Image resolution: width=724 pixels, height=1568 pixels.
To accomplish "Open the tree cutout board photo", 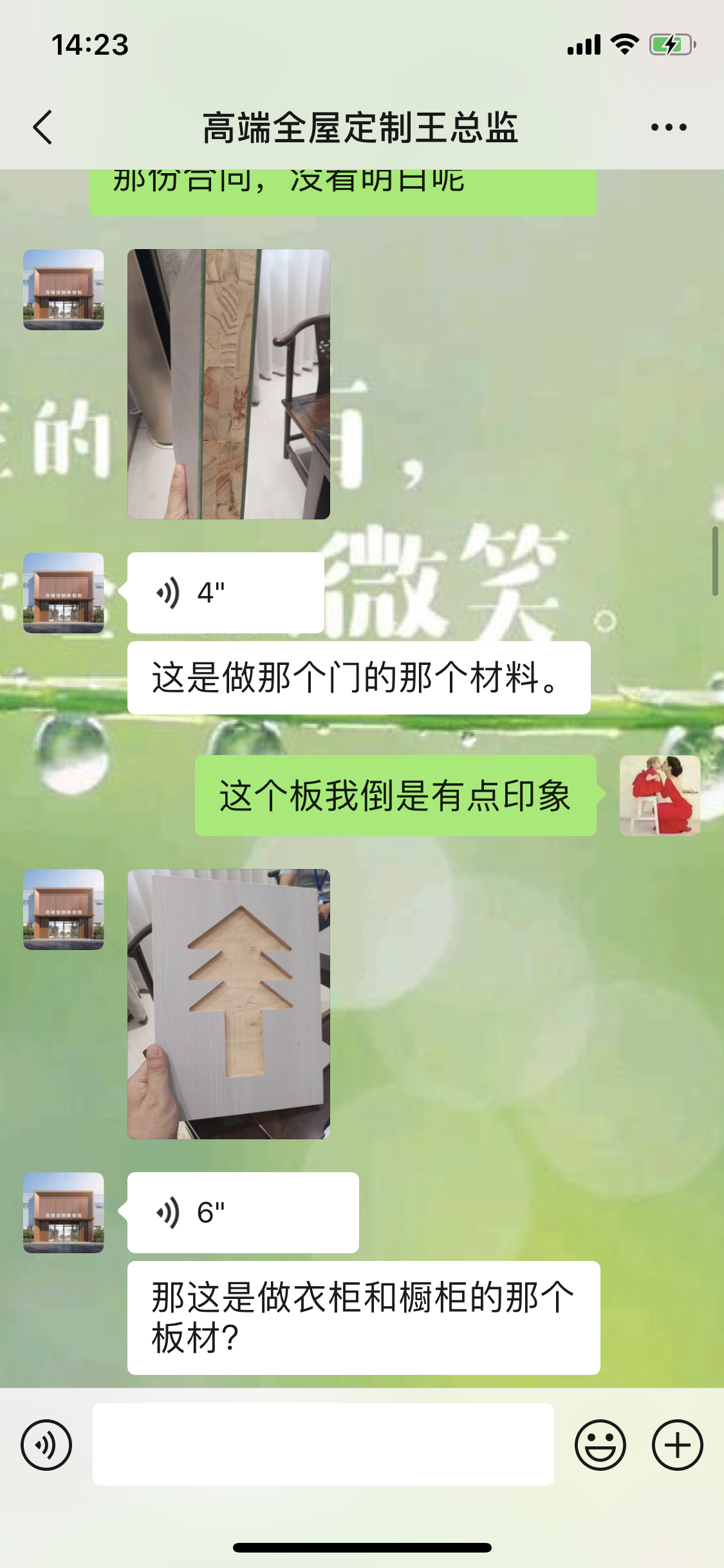I will [x=228, y=1004].
